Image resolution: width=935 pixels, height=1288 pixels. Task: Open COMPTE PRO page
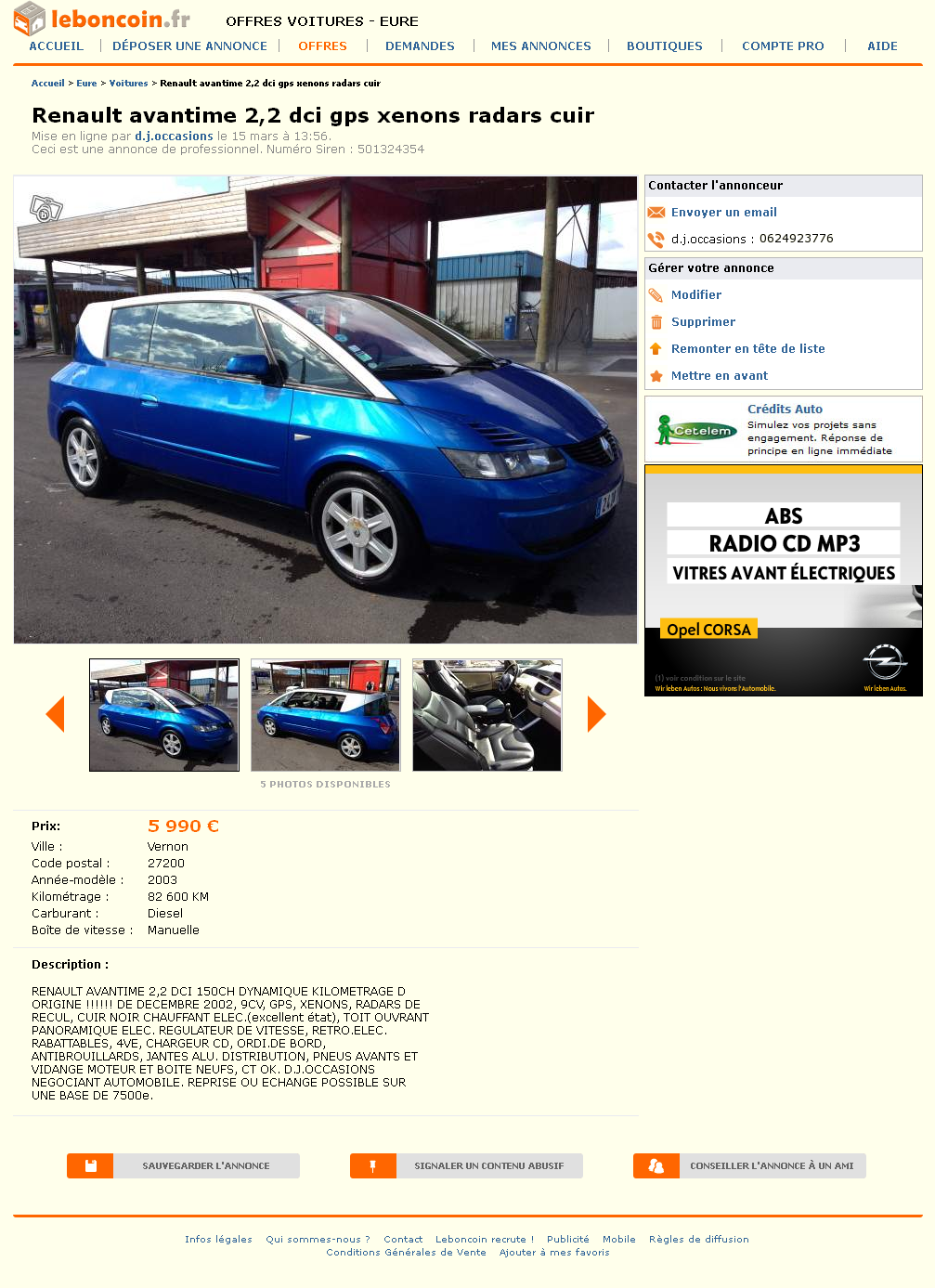783,46
